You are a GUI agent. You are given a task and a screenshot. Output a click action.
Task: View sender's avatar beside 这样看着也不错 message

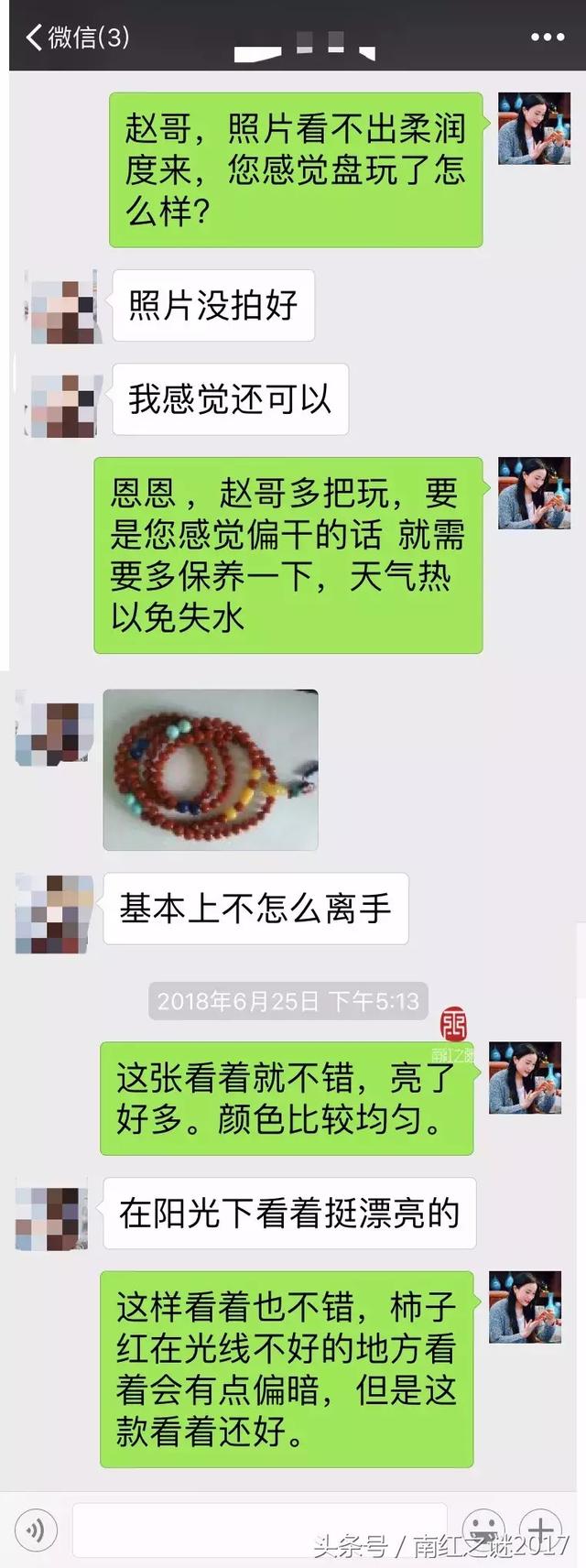[x=524, y=1307]
